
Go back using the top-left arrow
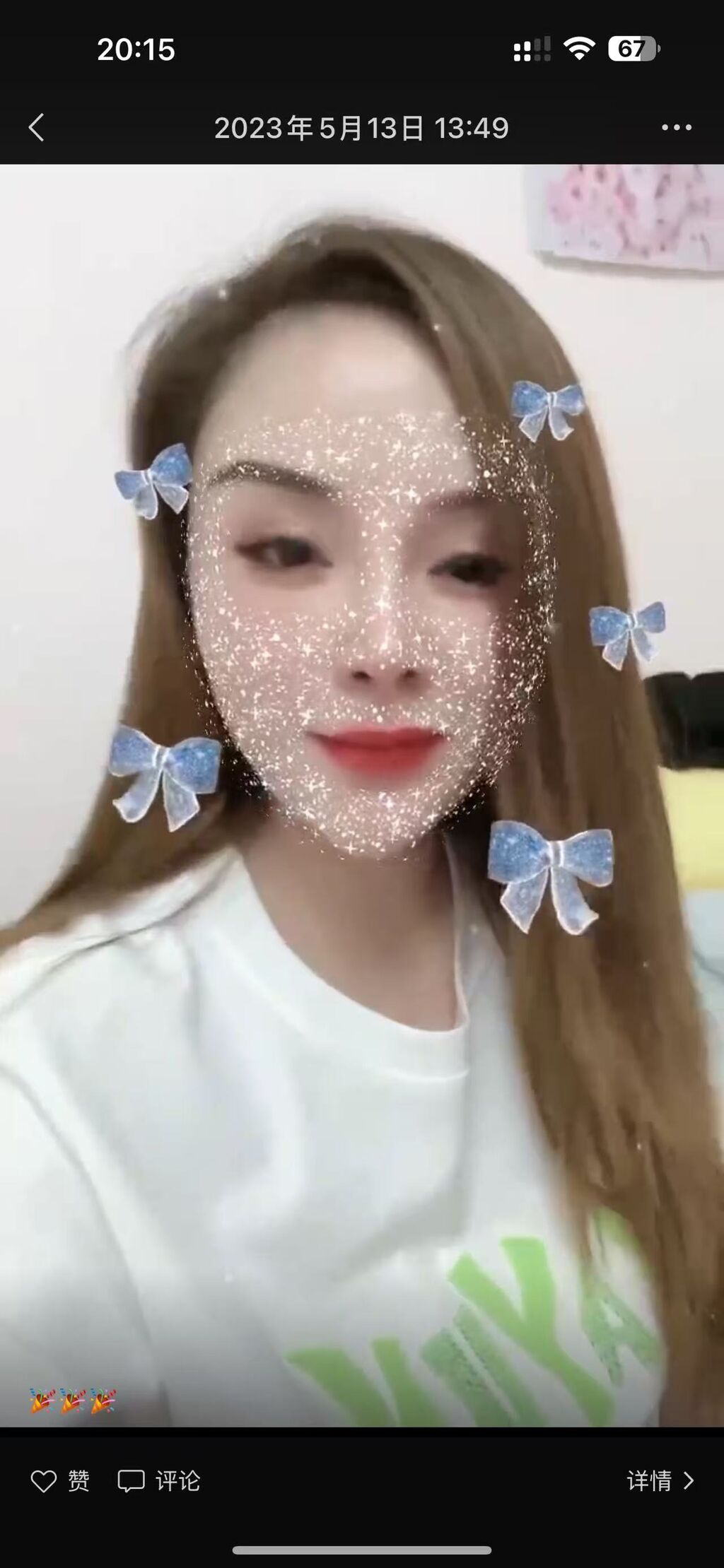tap(37, 128)
